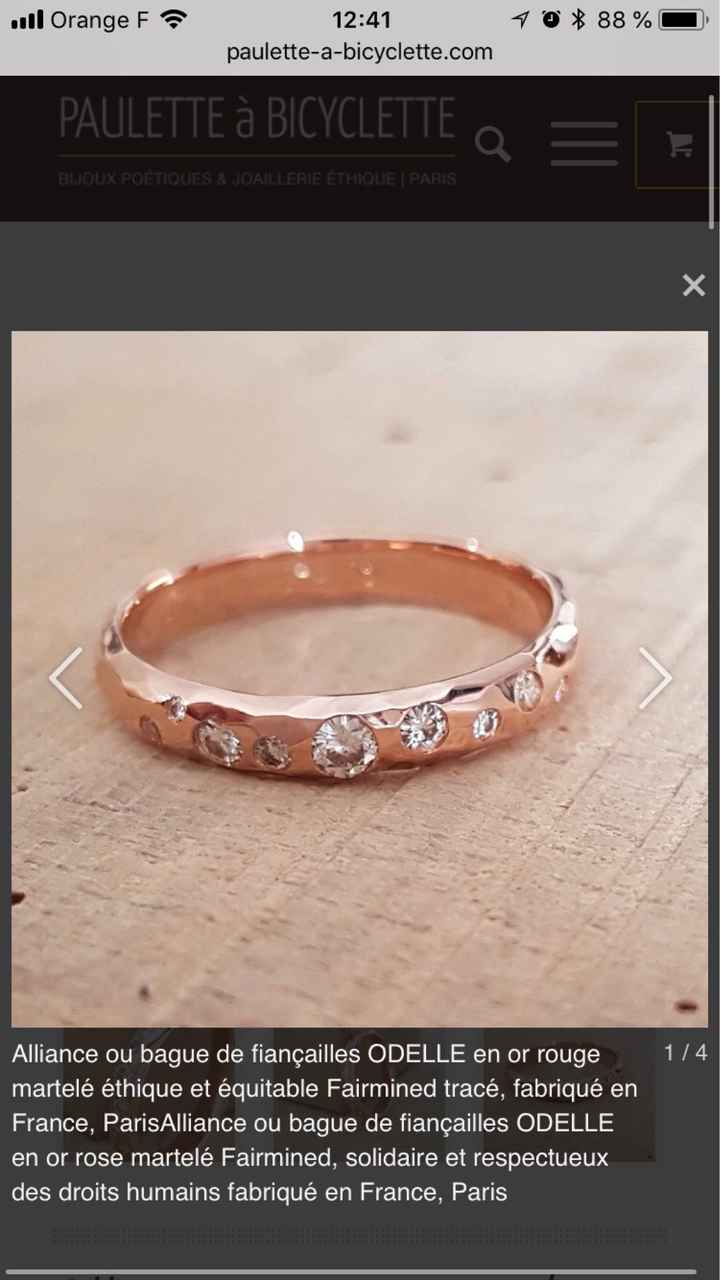Go to the previous ring photo

66,677
